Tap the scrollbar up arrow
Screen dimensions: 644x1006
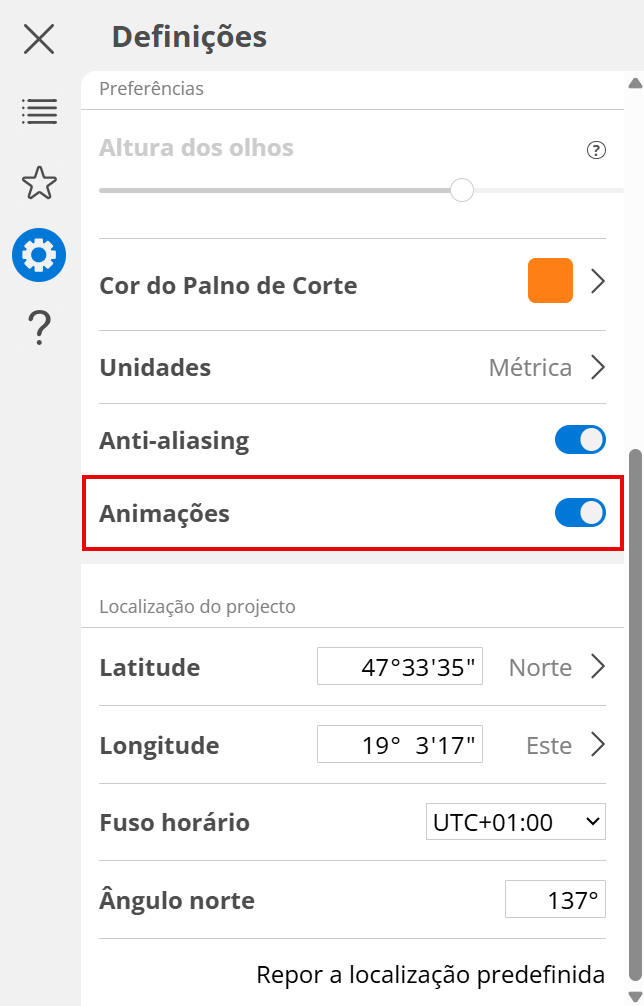pos(634,84)
